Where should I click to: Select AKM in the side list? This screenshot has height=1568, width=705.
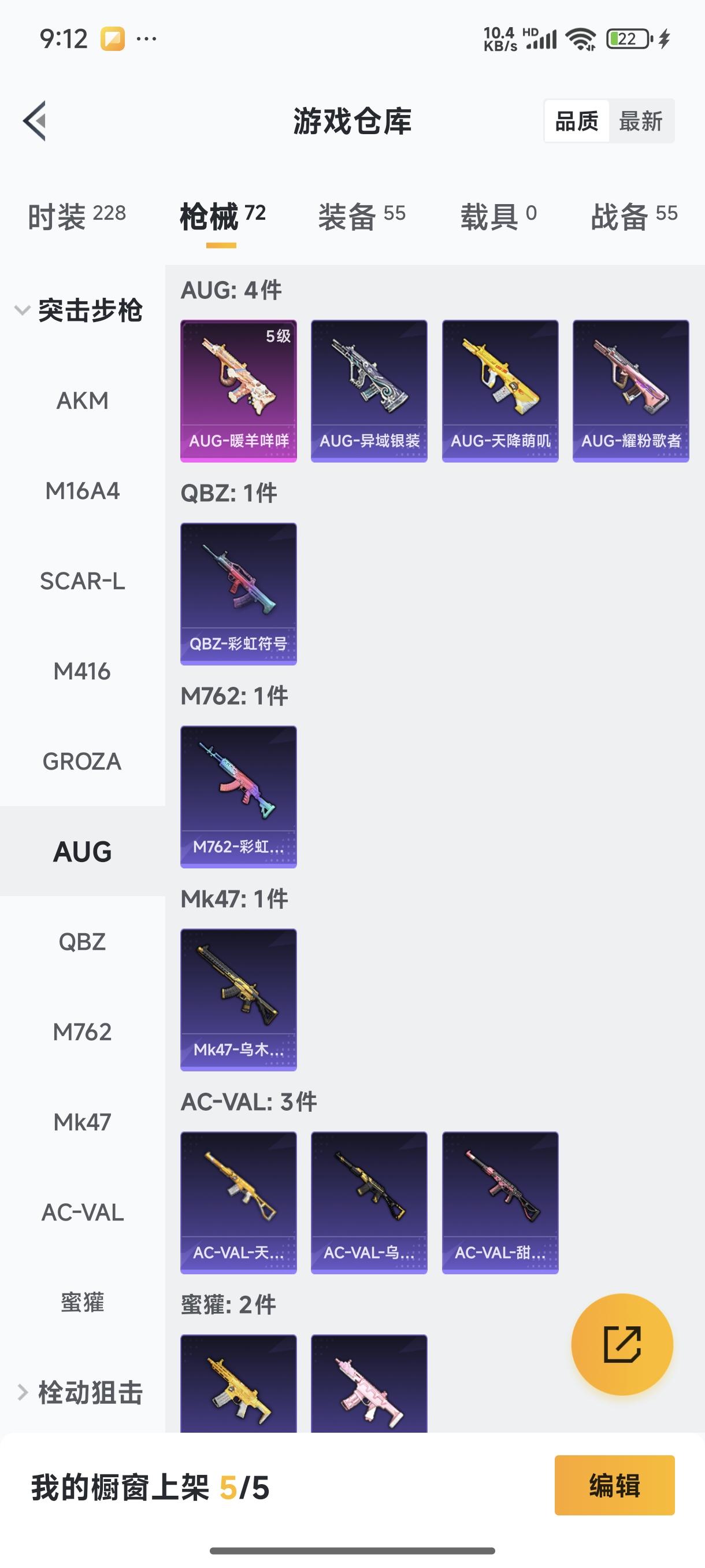[82, 401]
